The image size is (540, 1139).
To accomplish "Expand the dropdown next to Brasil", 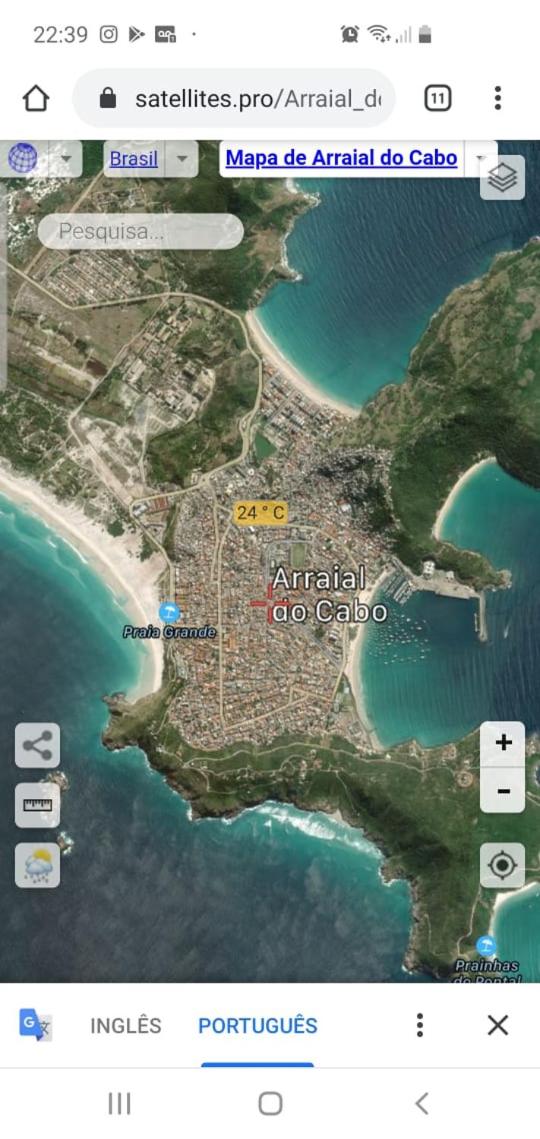I will click(x=182, y=158).
